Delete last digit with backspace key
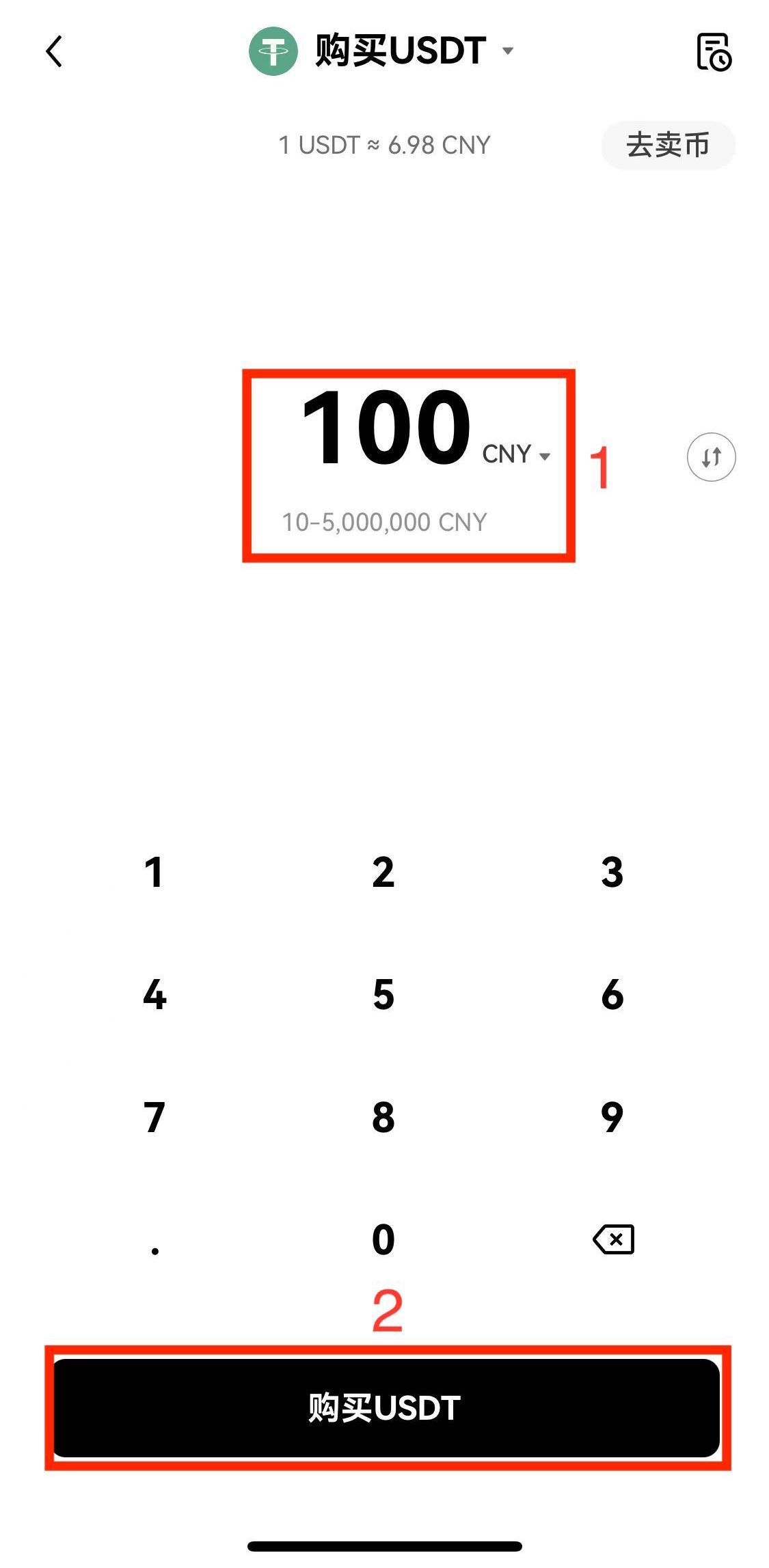Image resolution: width=769 pixels, height=1568 pixels. tap(613, 1239)
